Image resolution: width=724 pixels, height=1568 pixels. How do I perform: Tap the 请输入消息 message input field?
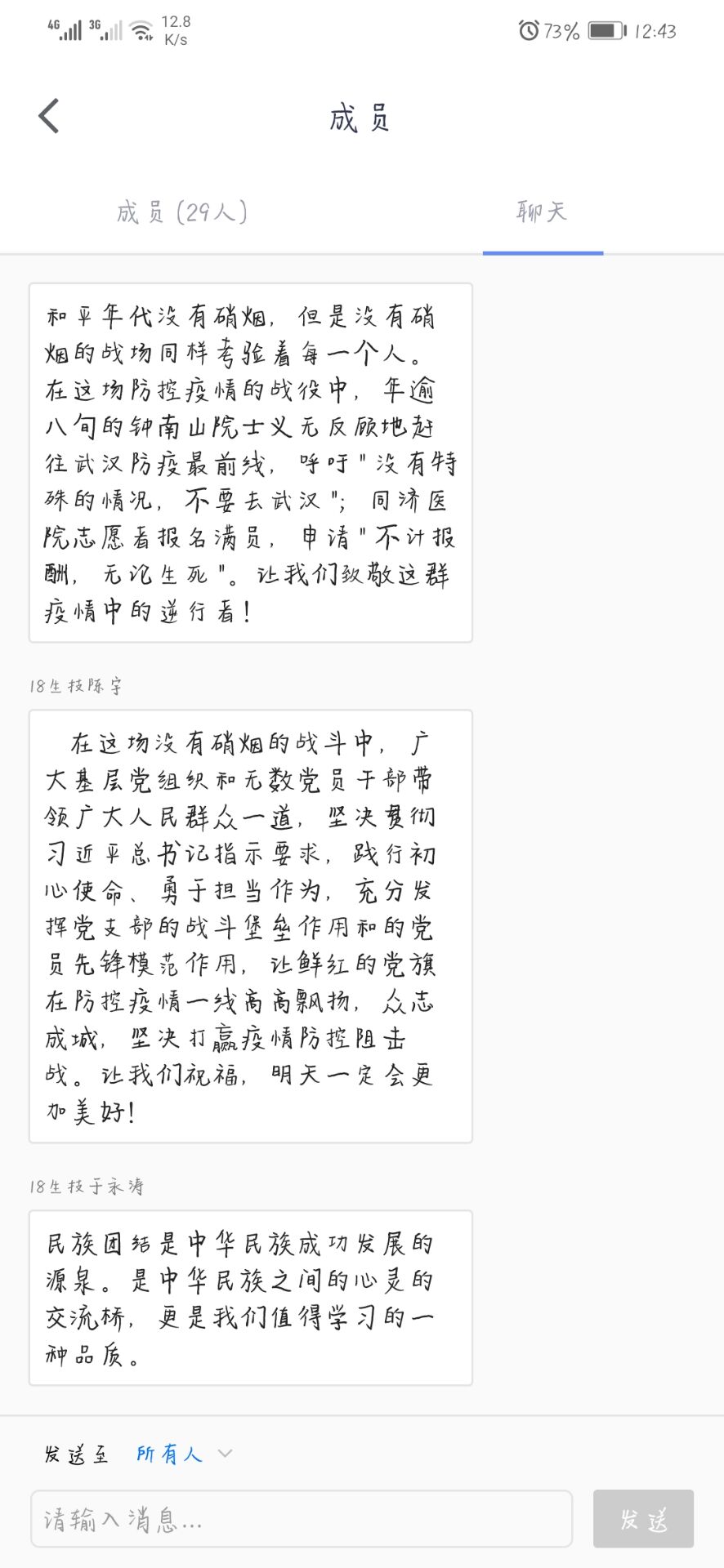(302, 1519)
